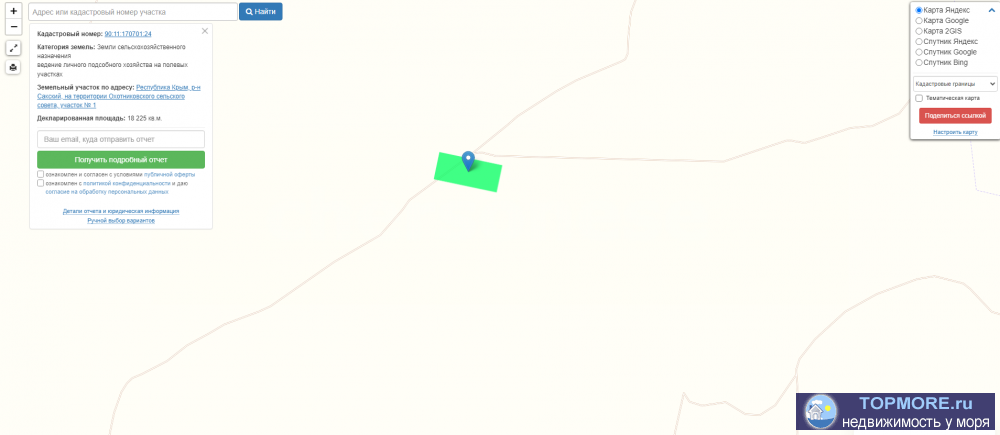Enable the Тематическая карта checkbox
This screenshot has width=1000, height=435.
[x=919, y=98]
